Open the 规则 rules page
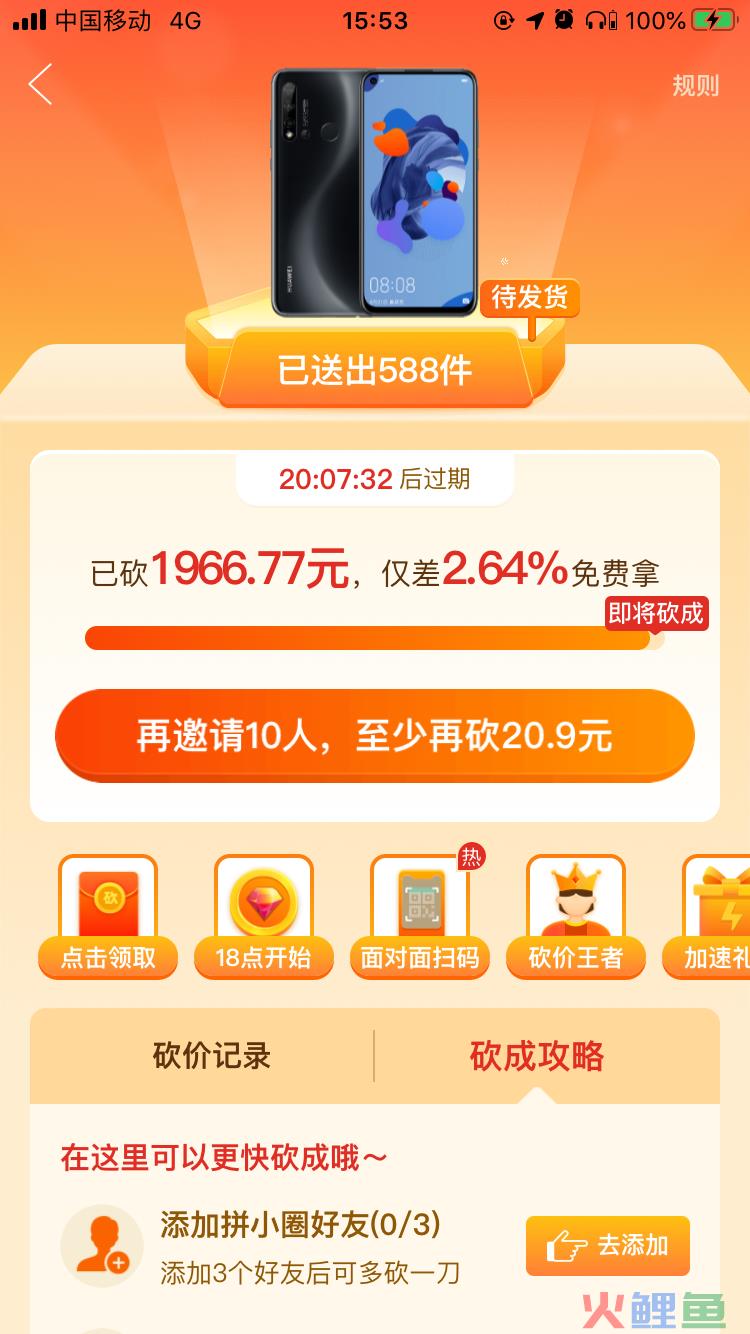Screen dimensions: 750x1334 [695, 85]
